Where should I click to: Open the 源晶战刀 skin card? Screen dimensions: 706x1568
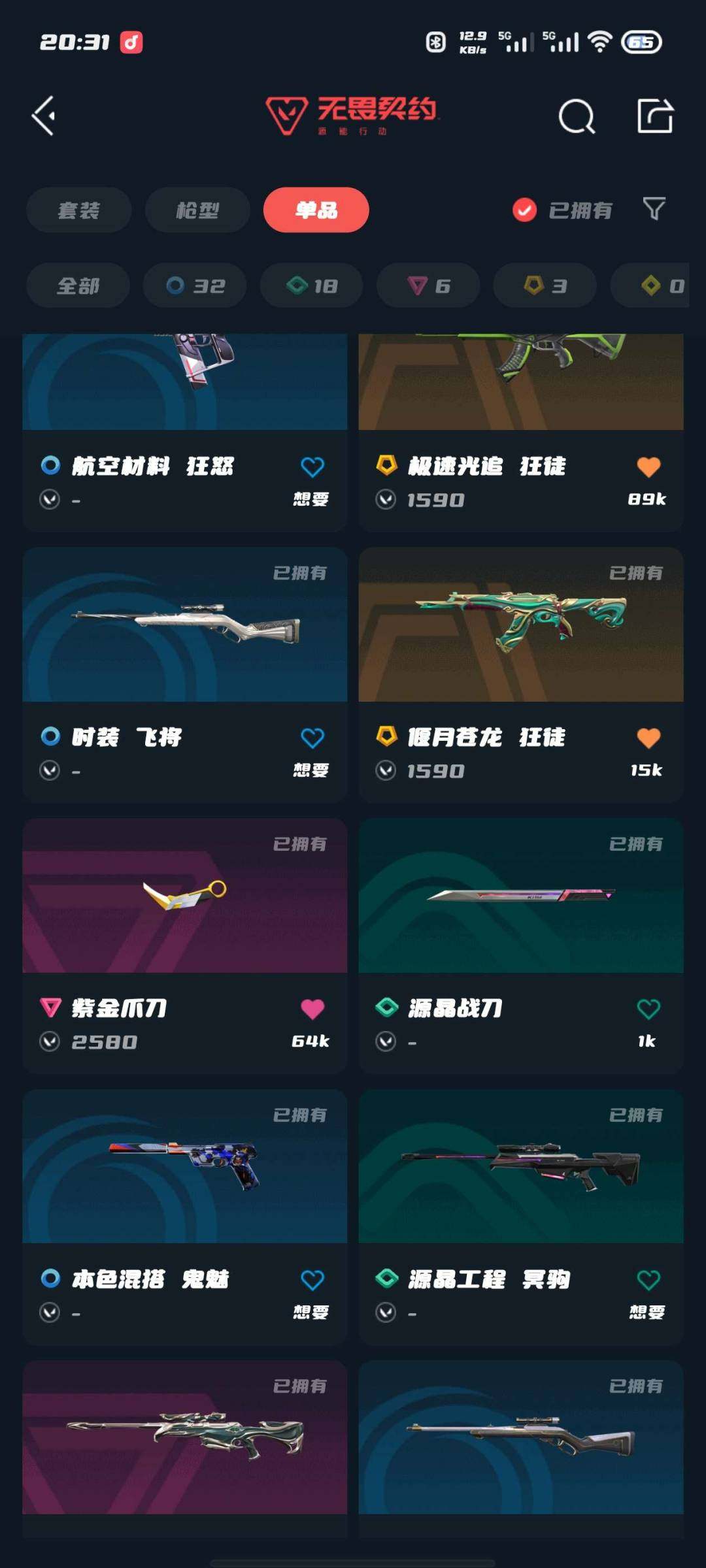click(520, 915)
